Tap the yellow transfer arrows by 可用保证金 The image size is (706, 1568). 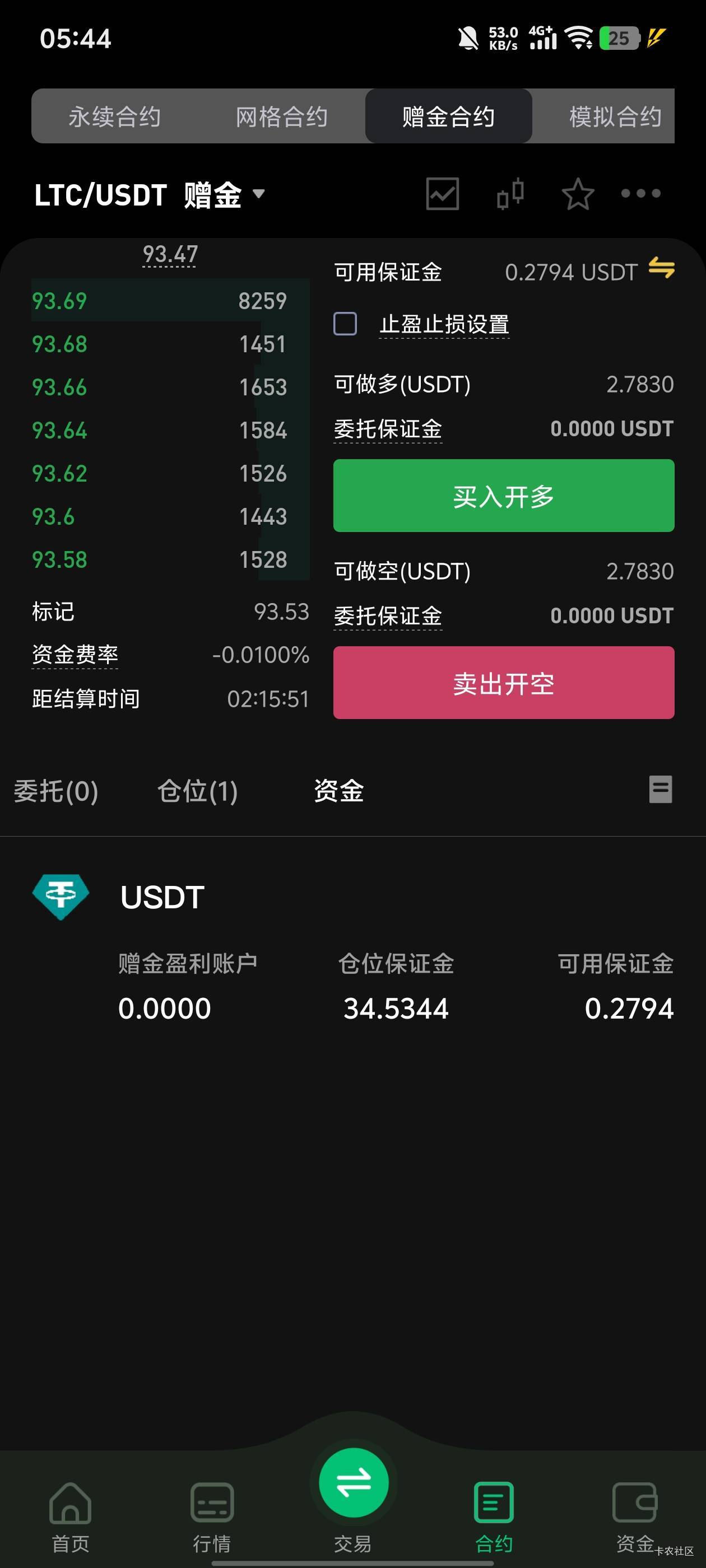click(x=661, y=268)
